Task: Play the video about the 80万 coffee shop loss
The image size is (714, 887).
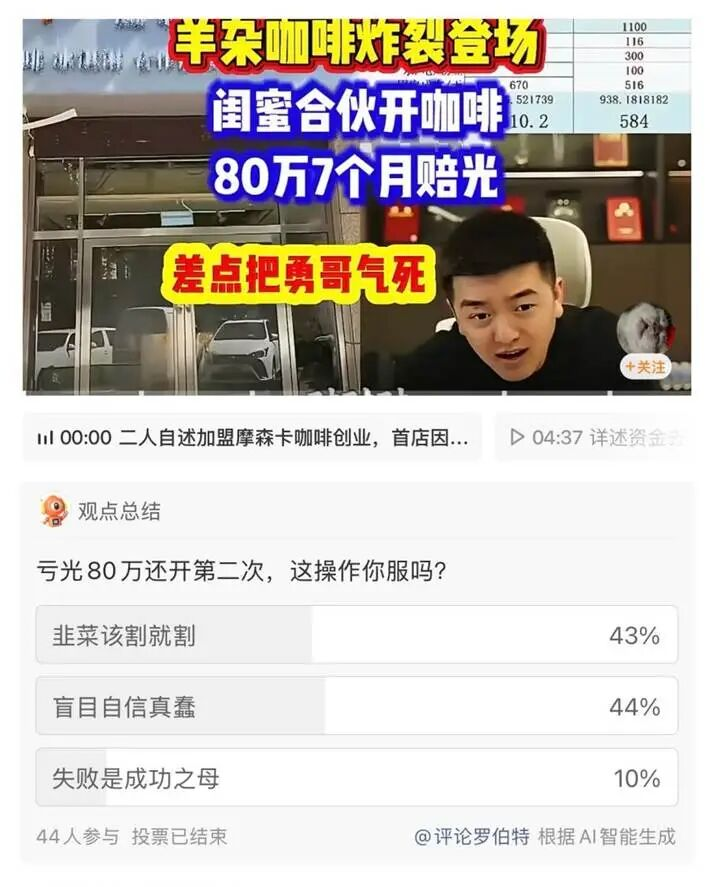Action: tap(357, 206)
